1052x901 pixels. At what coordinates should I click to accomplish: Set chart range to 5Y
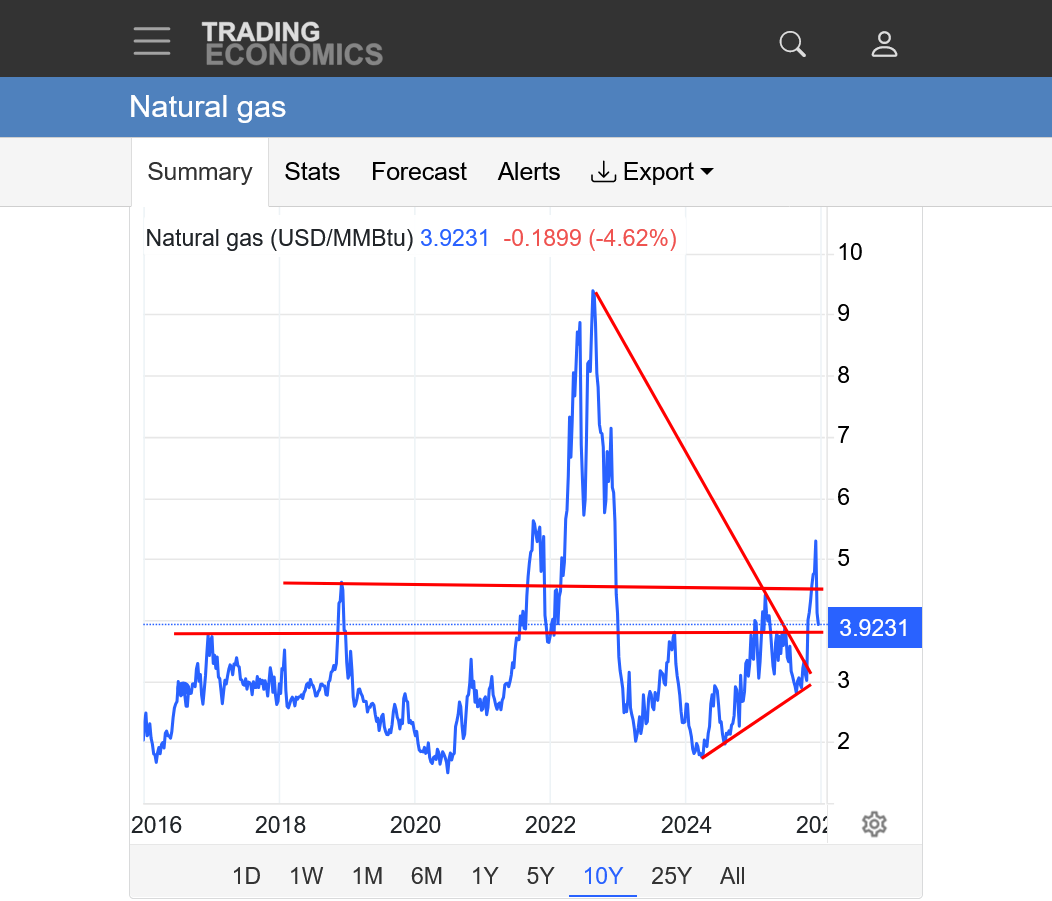coord(540,876)
